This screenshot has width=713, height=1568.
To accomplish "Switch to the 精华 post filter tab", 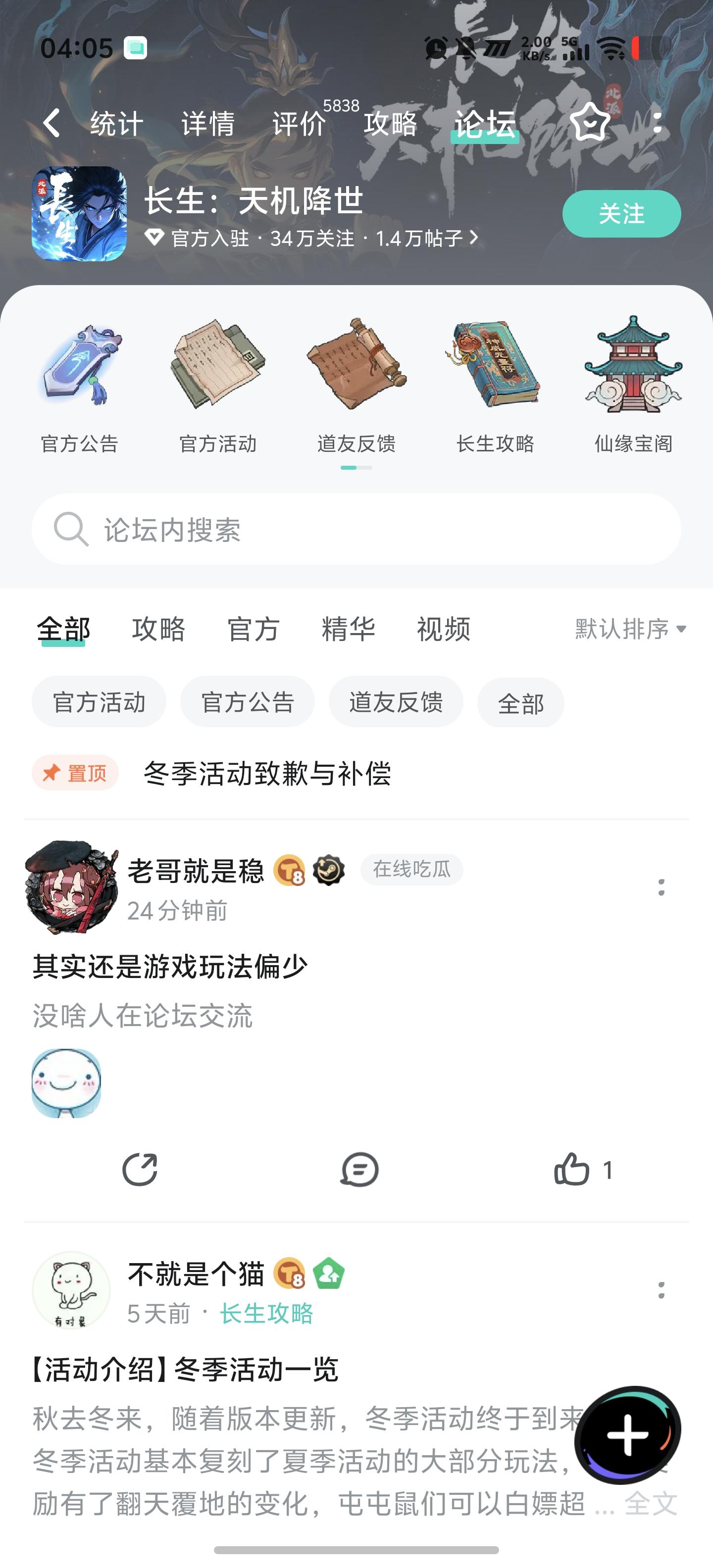I will click(348, 629).
